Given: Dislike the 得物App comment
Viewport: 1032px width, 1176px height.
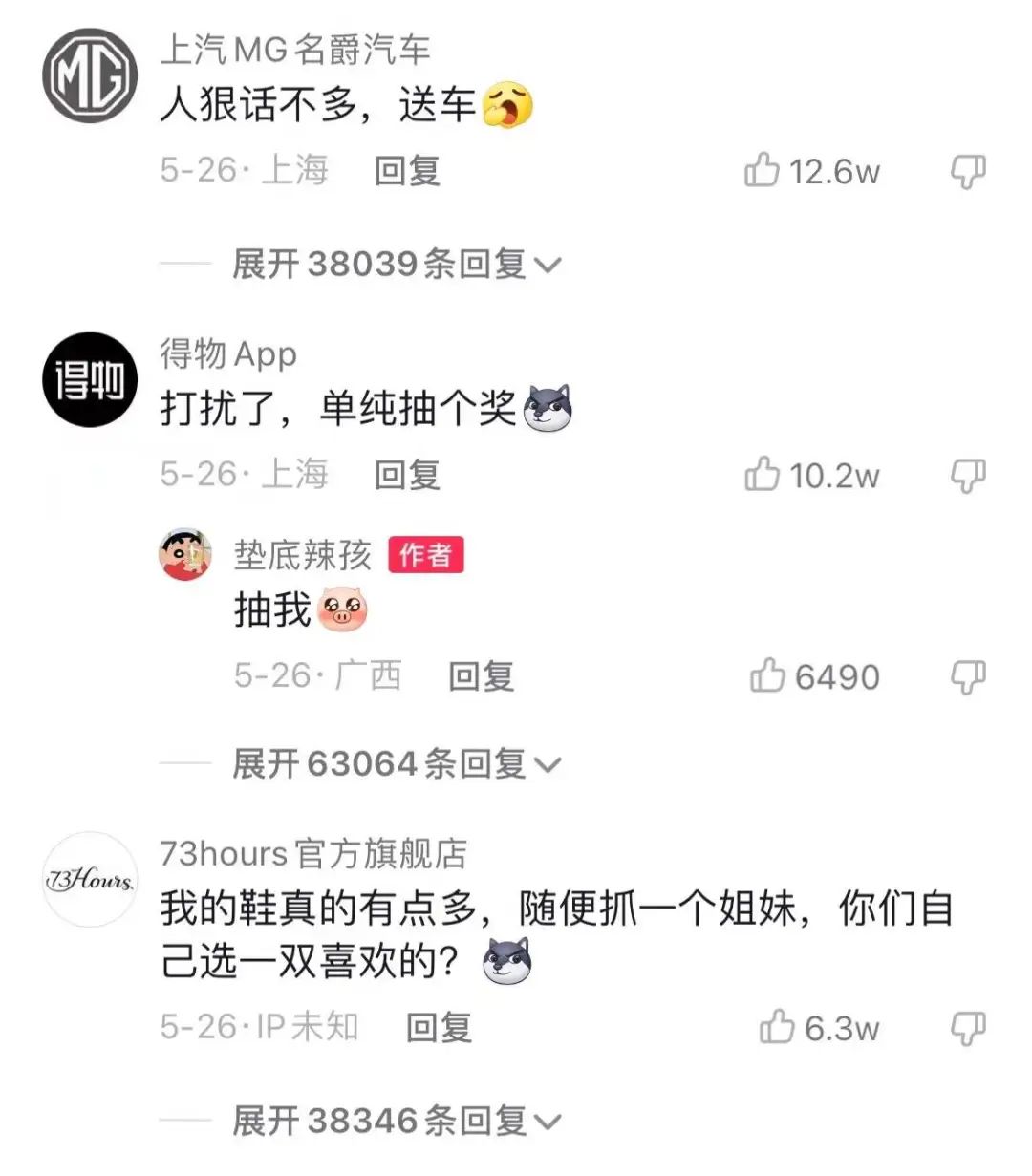Looking at the screenshot, I should coord(967,475).
